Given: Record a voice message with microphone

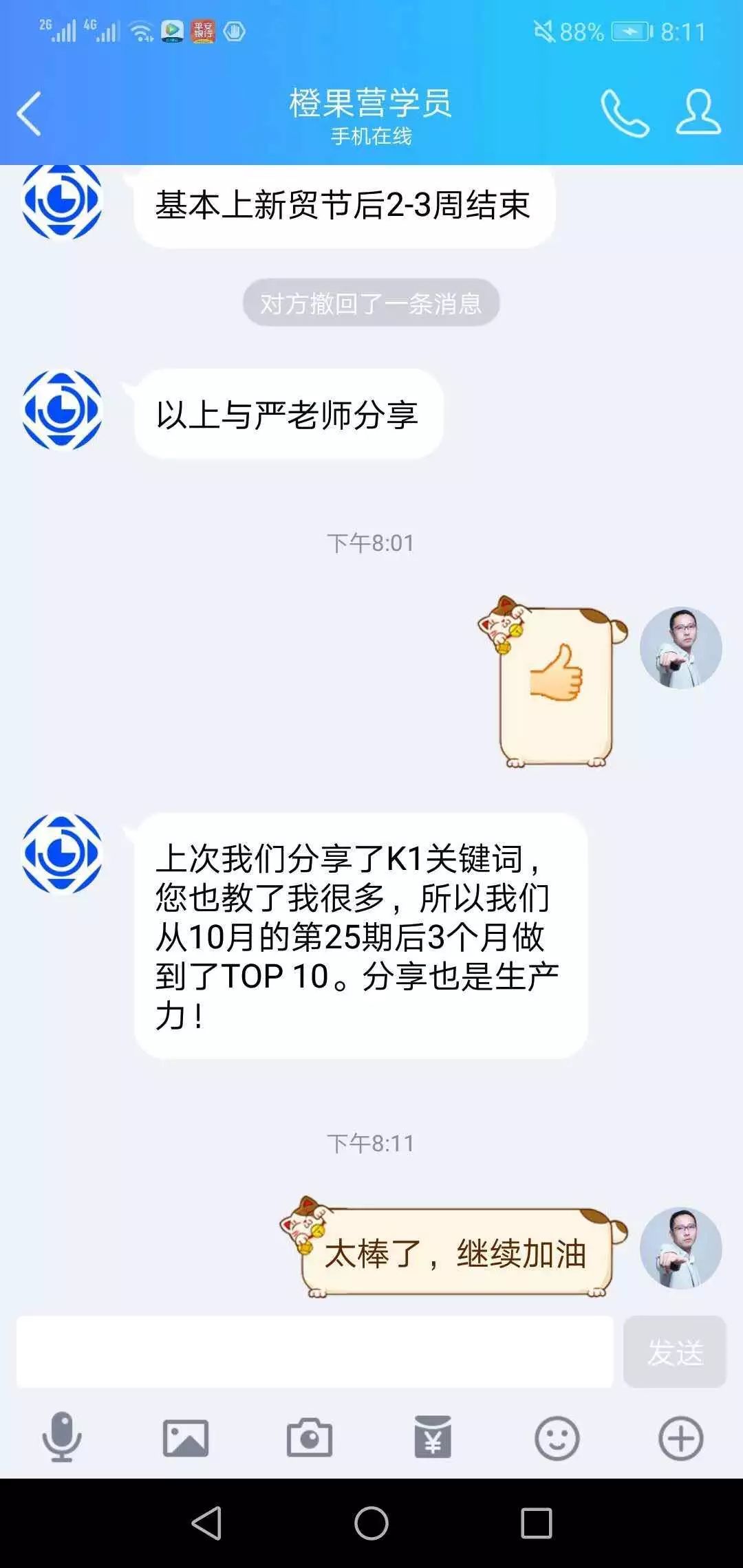Looking at the screenshot, I should click(62, 1437).
